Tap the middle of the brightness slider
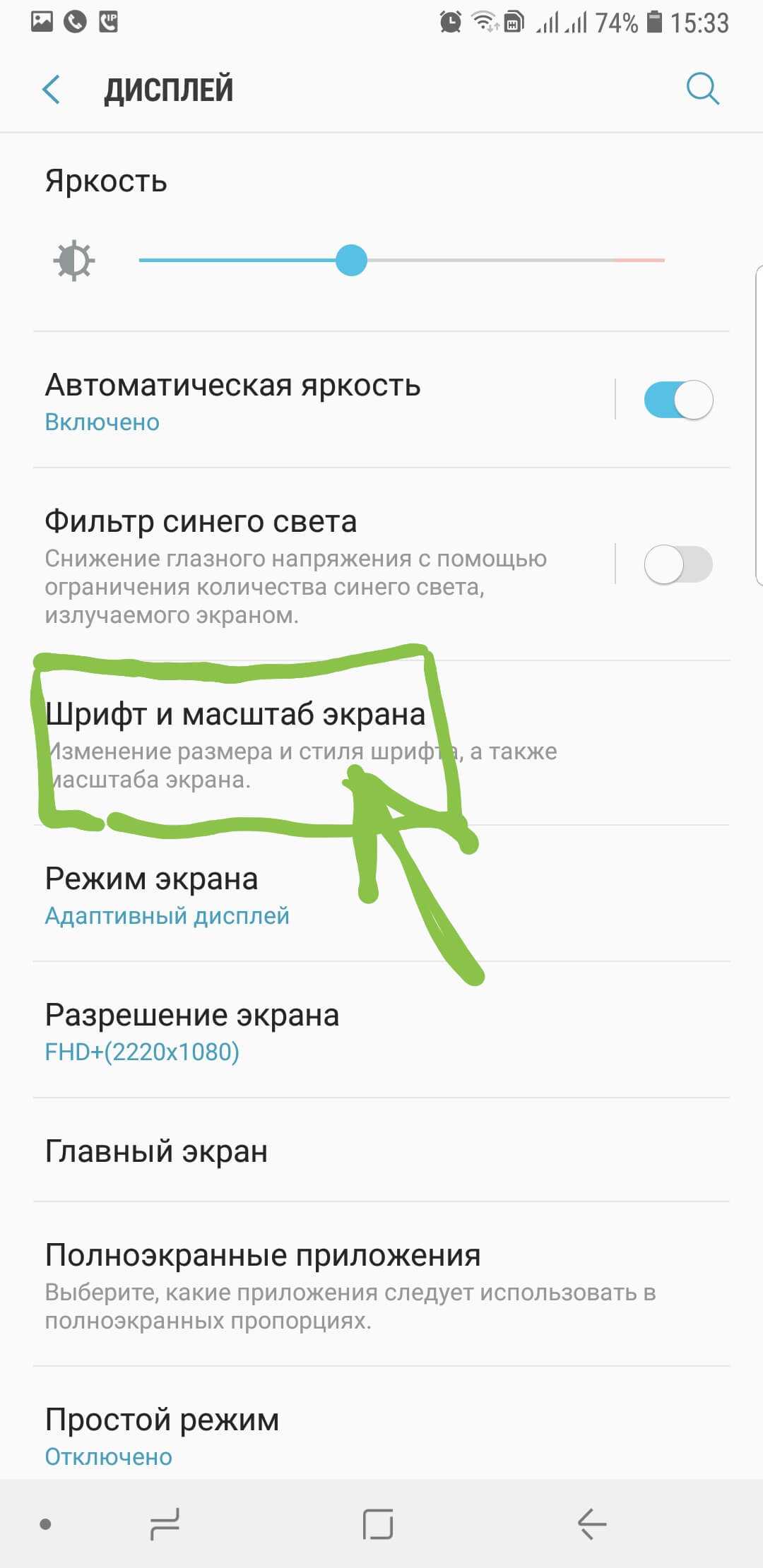This screenshot has width=763, height=1568. click(401, 260)
